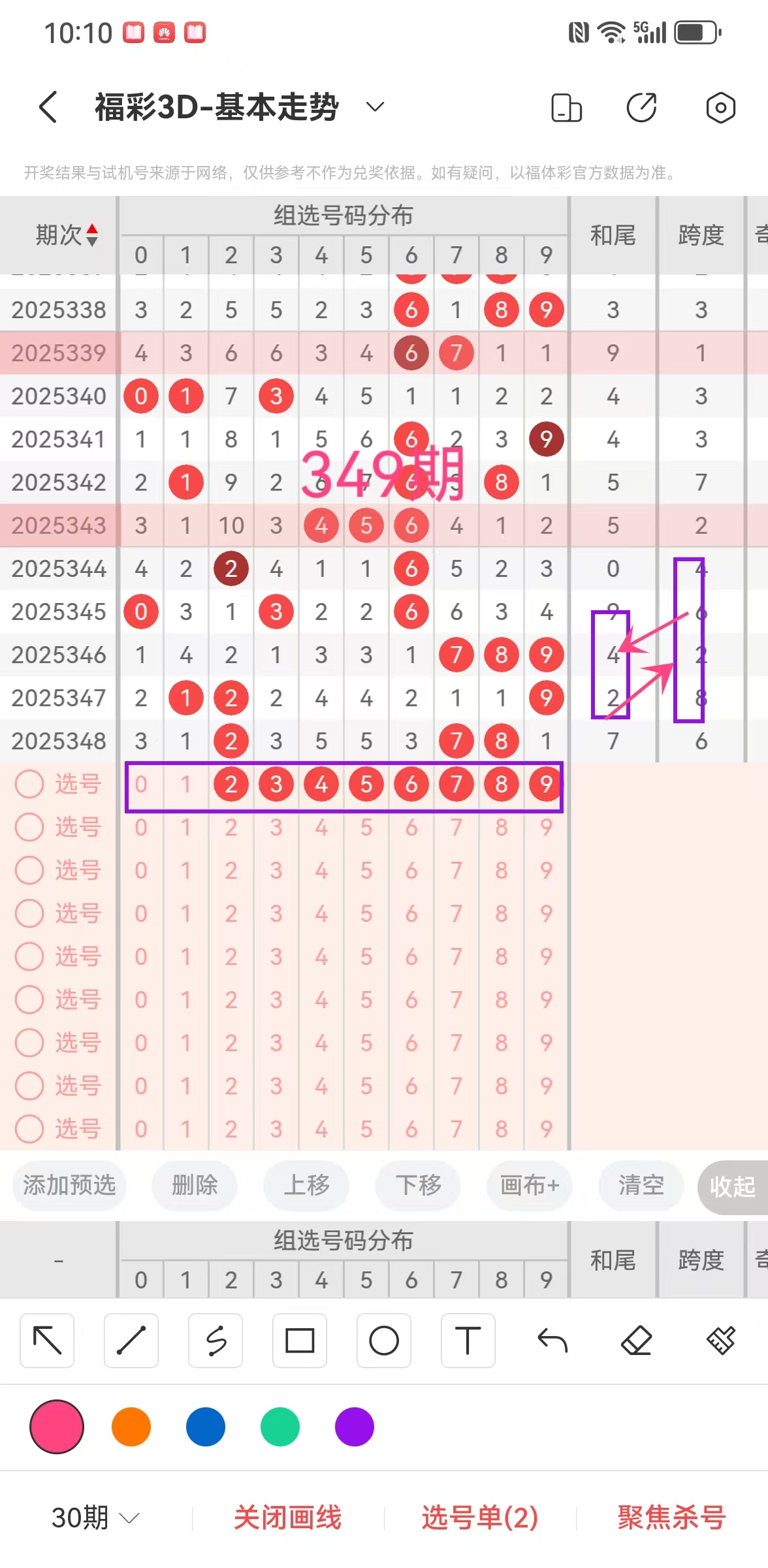Share the trend chart
The height and width of the screenshot is (1568, 768).
(641, 108)
